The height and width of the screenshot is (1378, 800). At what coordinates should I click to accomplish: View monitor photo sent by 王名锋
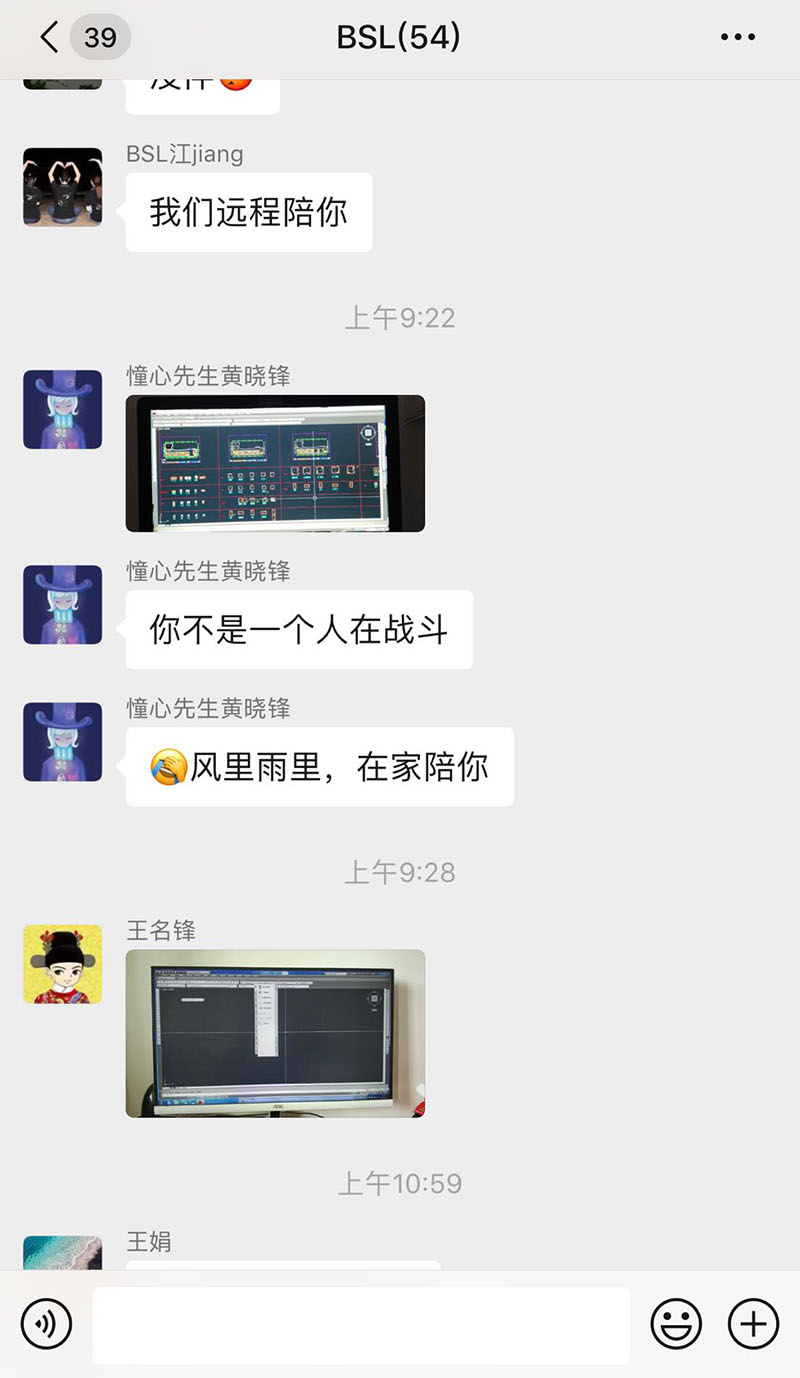pos(275,1033)
